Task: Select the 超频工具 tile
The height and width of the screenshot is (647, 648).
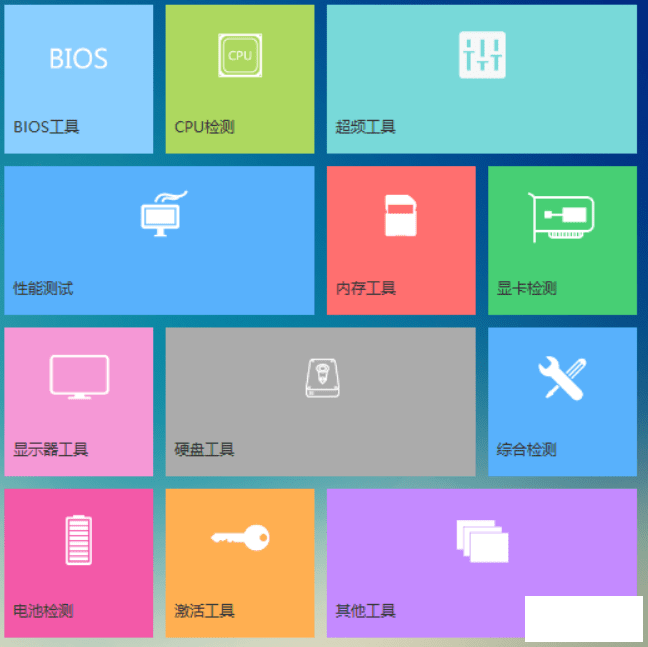Action: (x=481, y=79)
